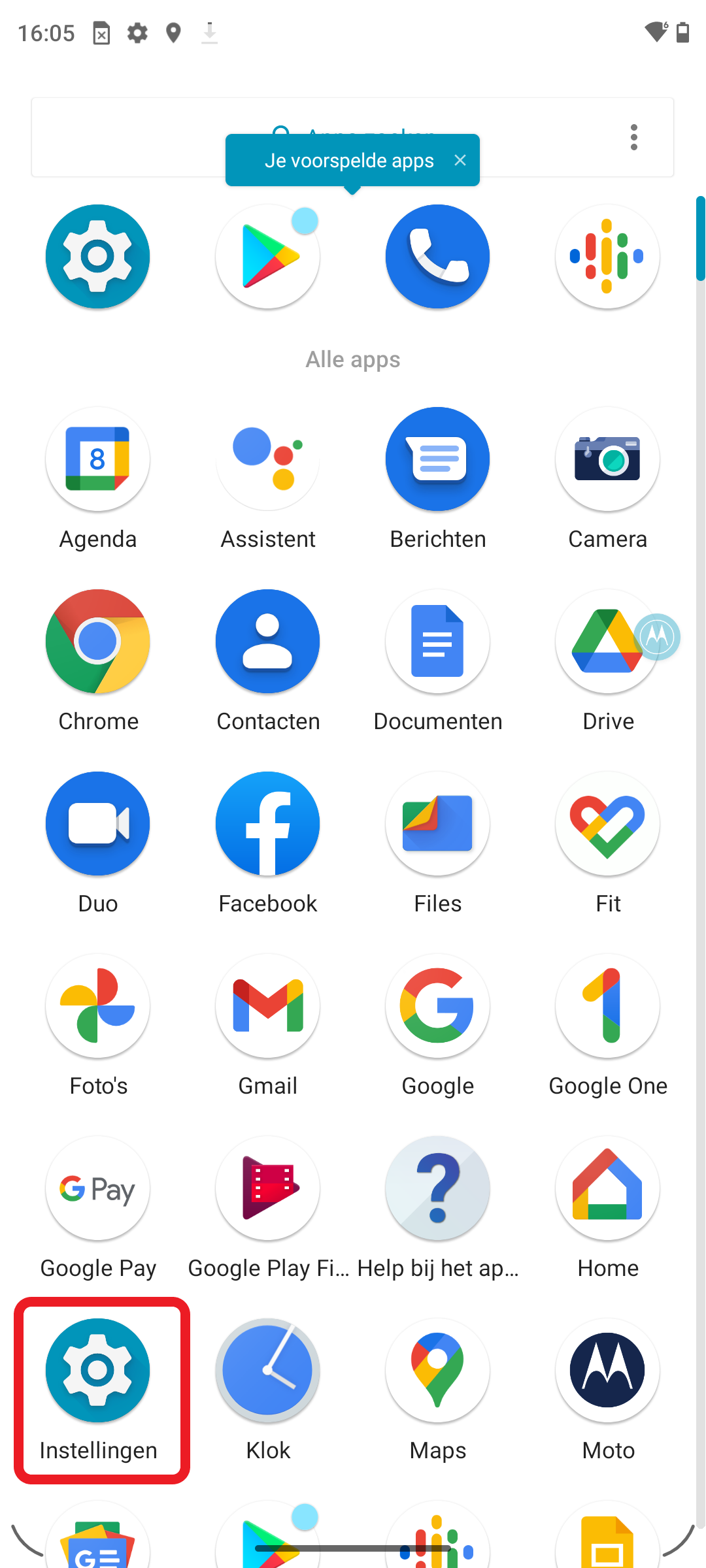The image size is (706, 1568).
Task: Open the Files app
Action: 437,824
